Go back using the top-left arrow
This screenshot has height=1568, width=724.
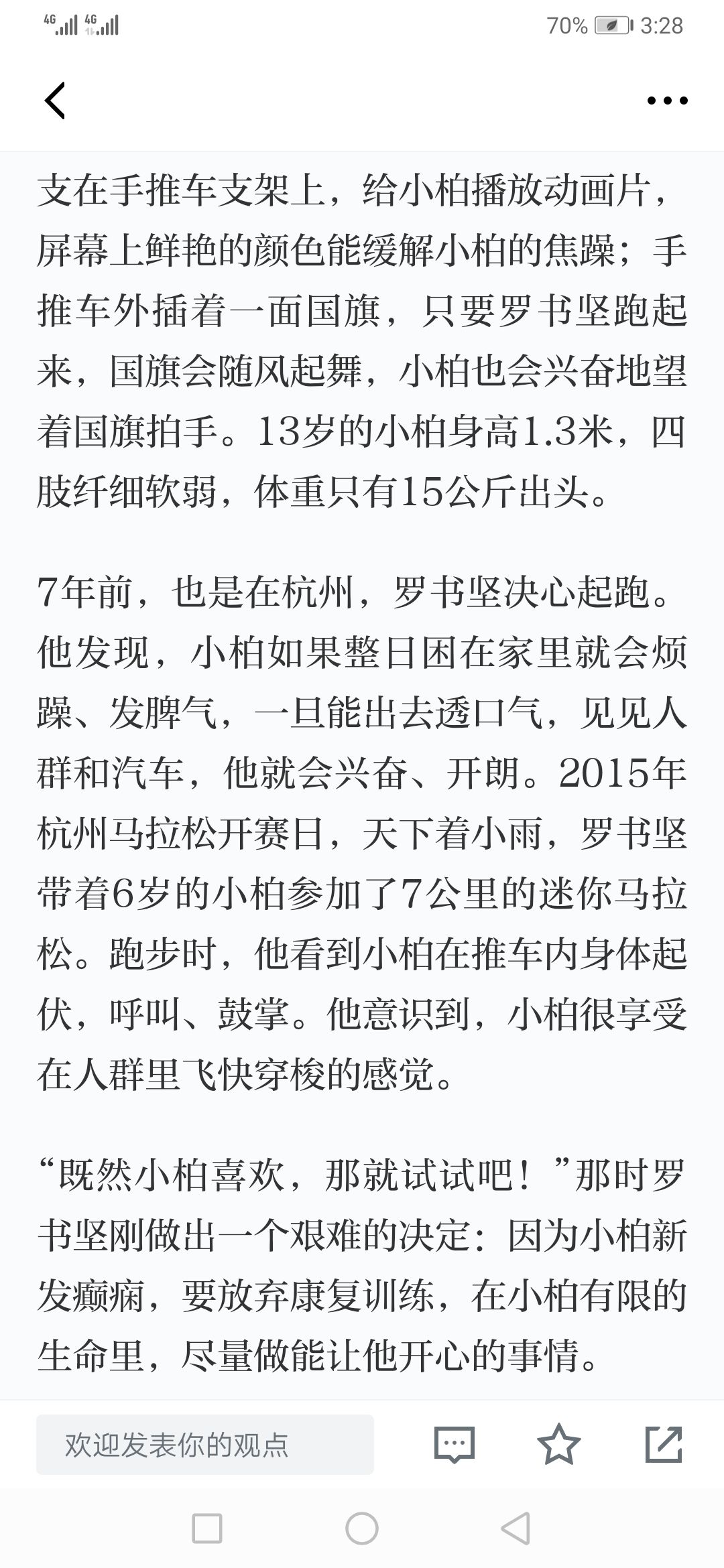coord(54,101)
